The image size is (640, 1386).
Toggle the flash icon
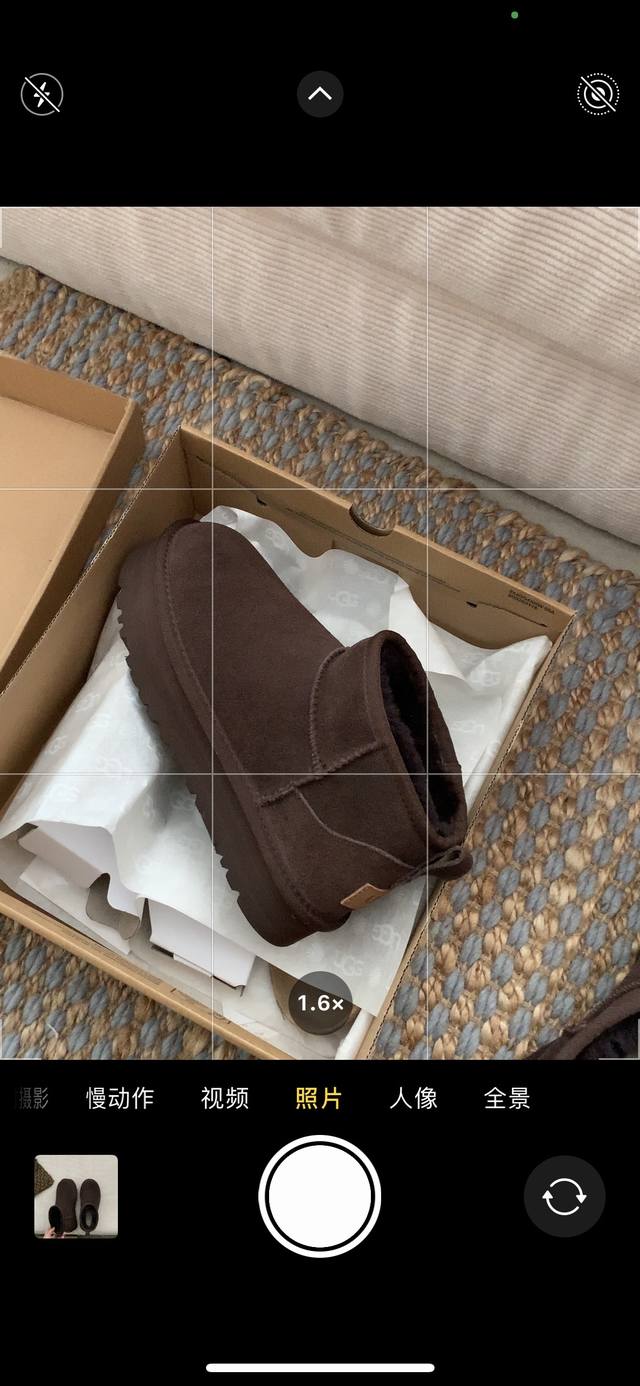pos(42,95)
